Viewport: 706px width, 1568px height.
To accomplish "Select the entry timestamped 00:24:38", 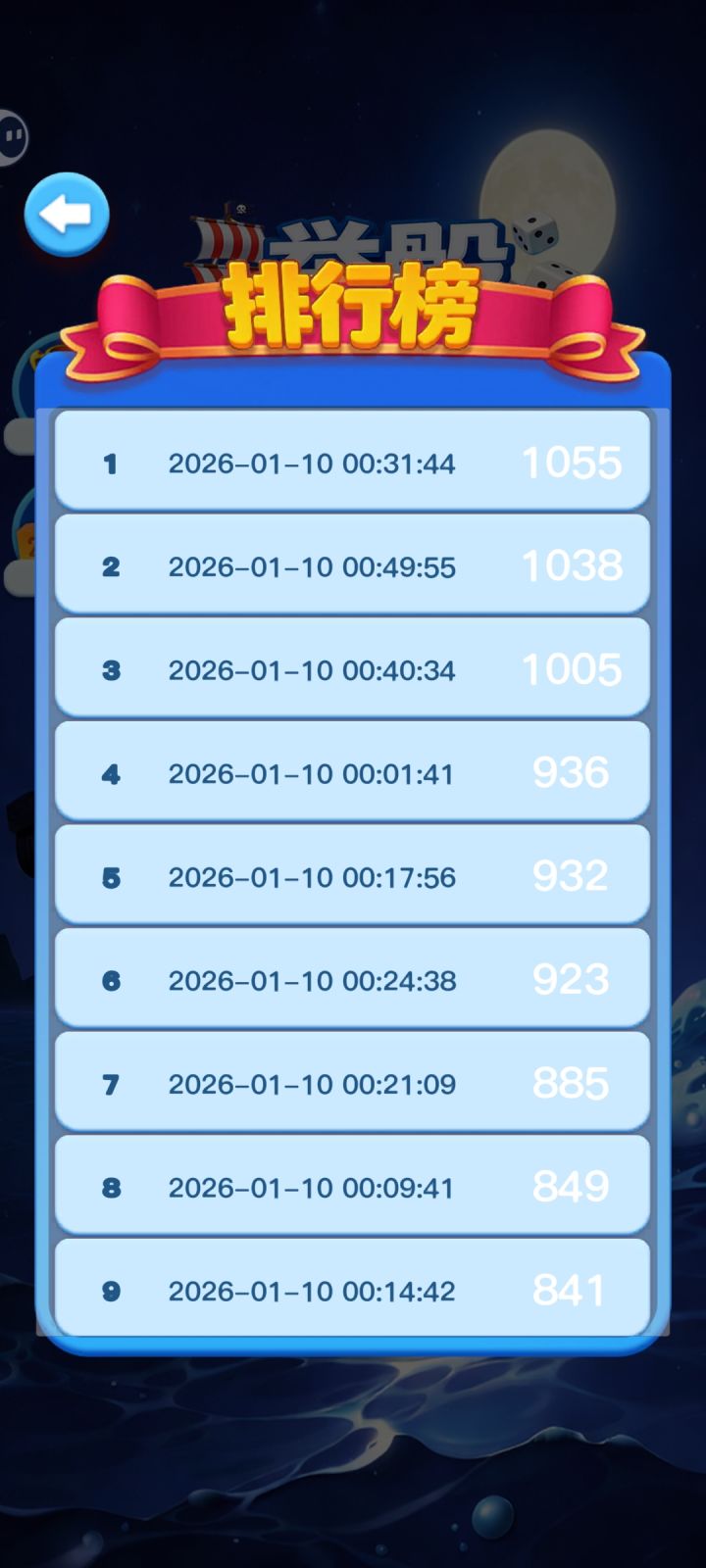I will pyautogui.click(x=353, y=980).
